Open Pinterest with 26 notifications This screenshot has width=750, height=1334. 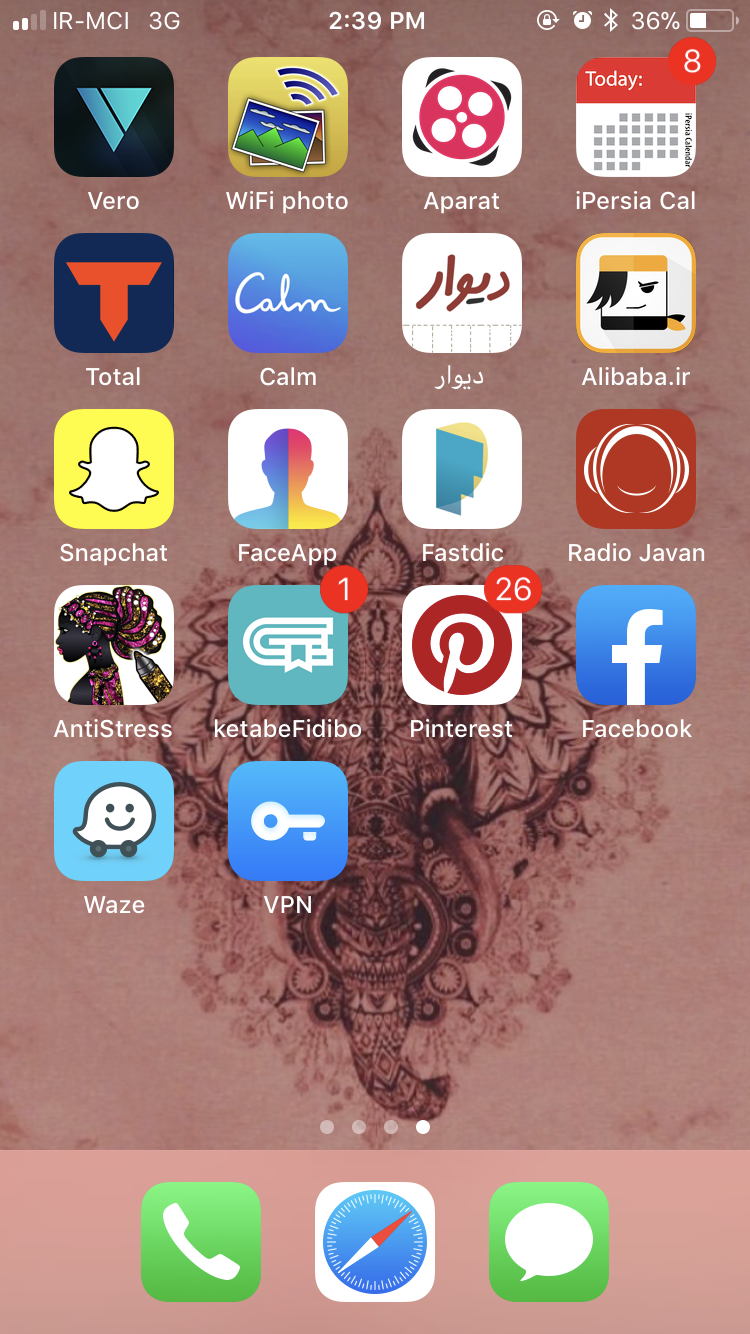(462, 645)
